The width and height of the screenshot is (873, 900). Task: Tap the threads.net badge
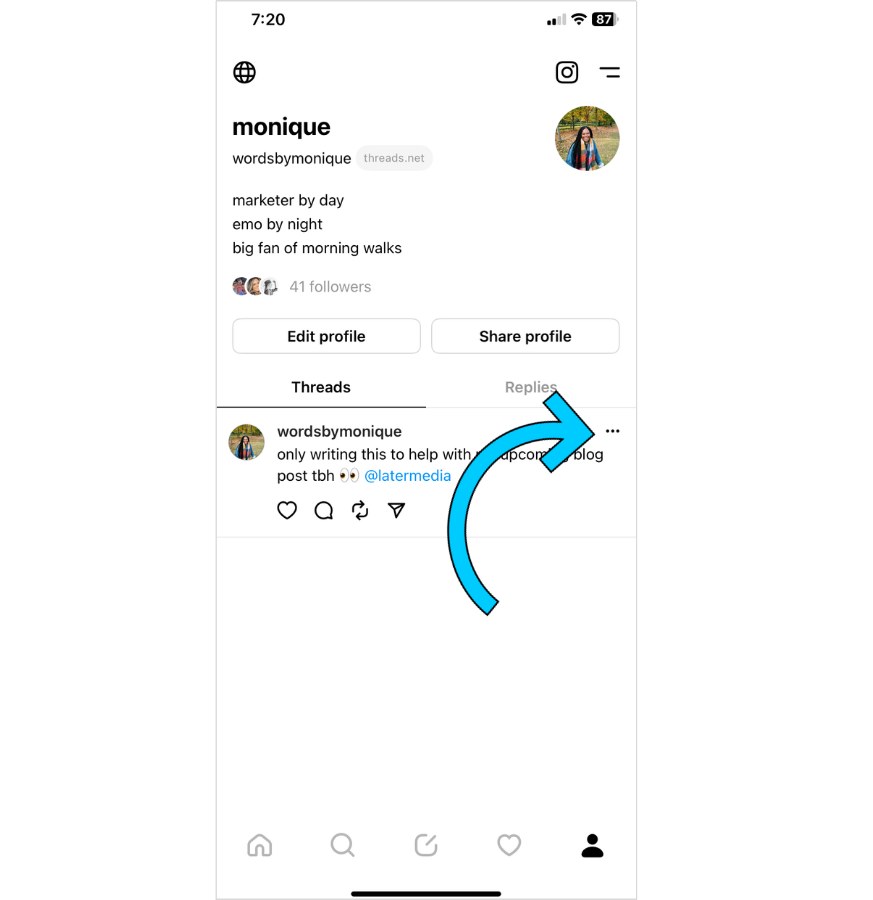(x=394, y=158)
